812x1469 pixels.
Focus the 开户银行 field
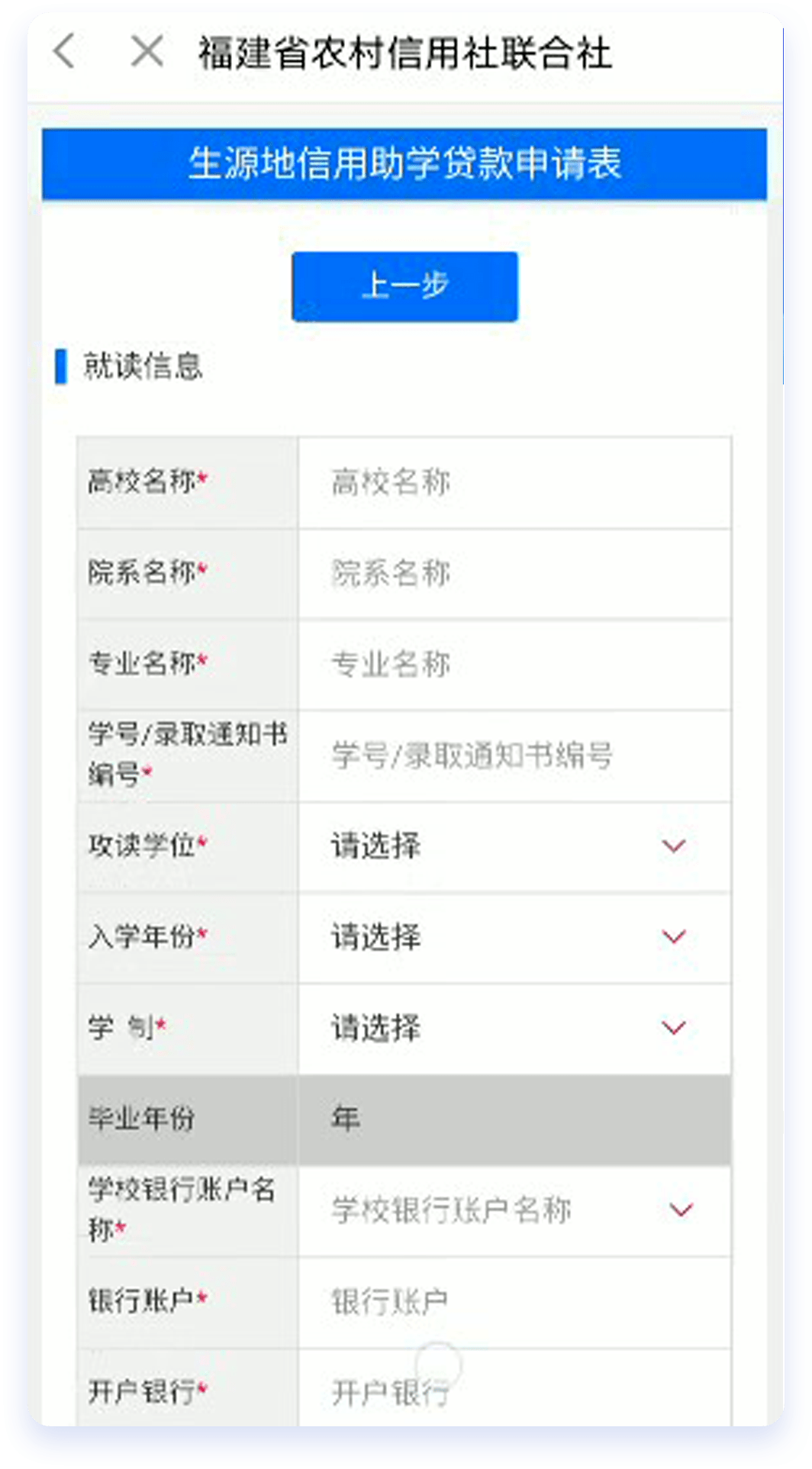click(514, 1390)
